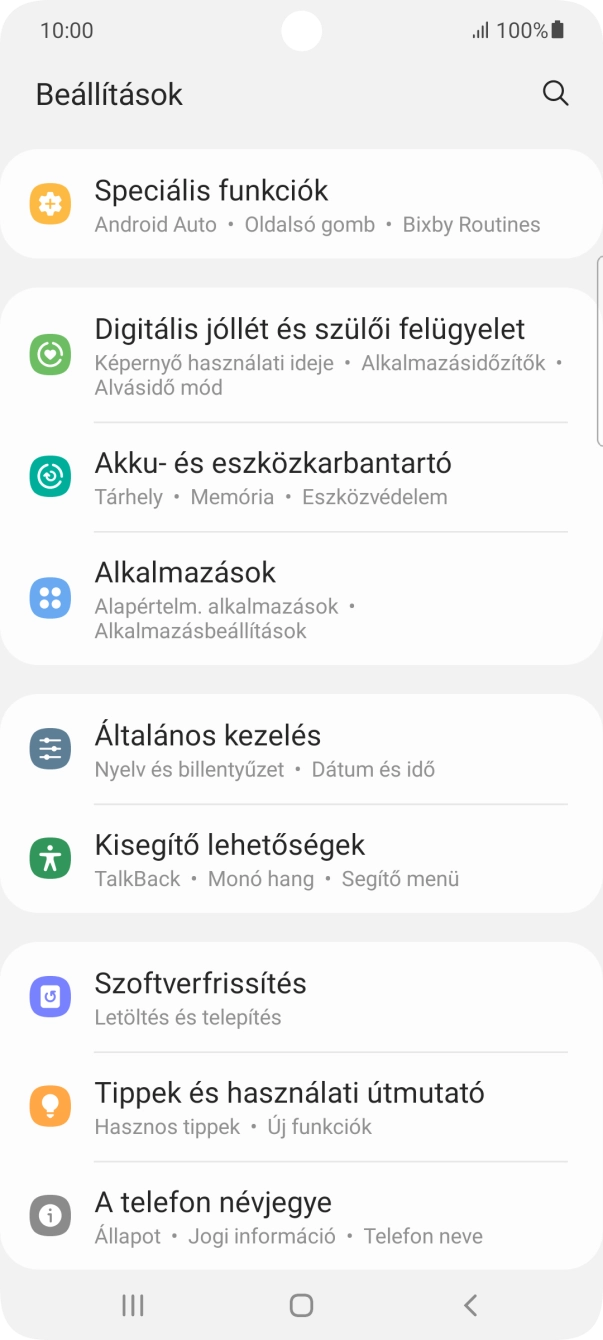Go to the home screen
The width and height of the screenshot is (603, 1340).
(x=301, y=1305)
